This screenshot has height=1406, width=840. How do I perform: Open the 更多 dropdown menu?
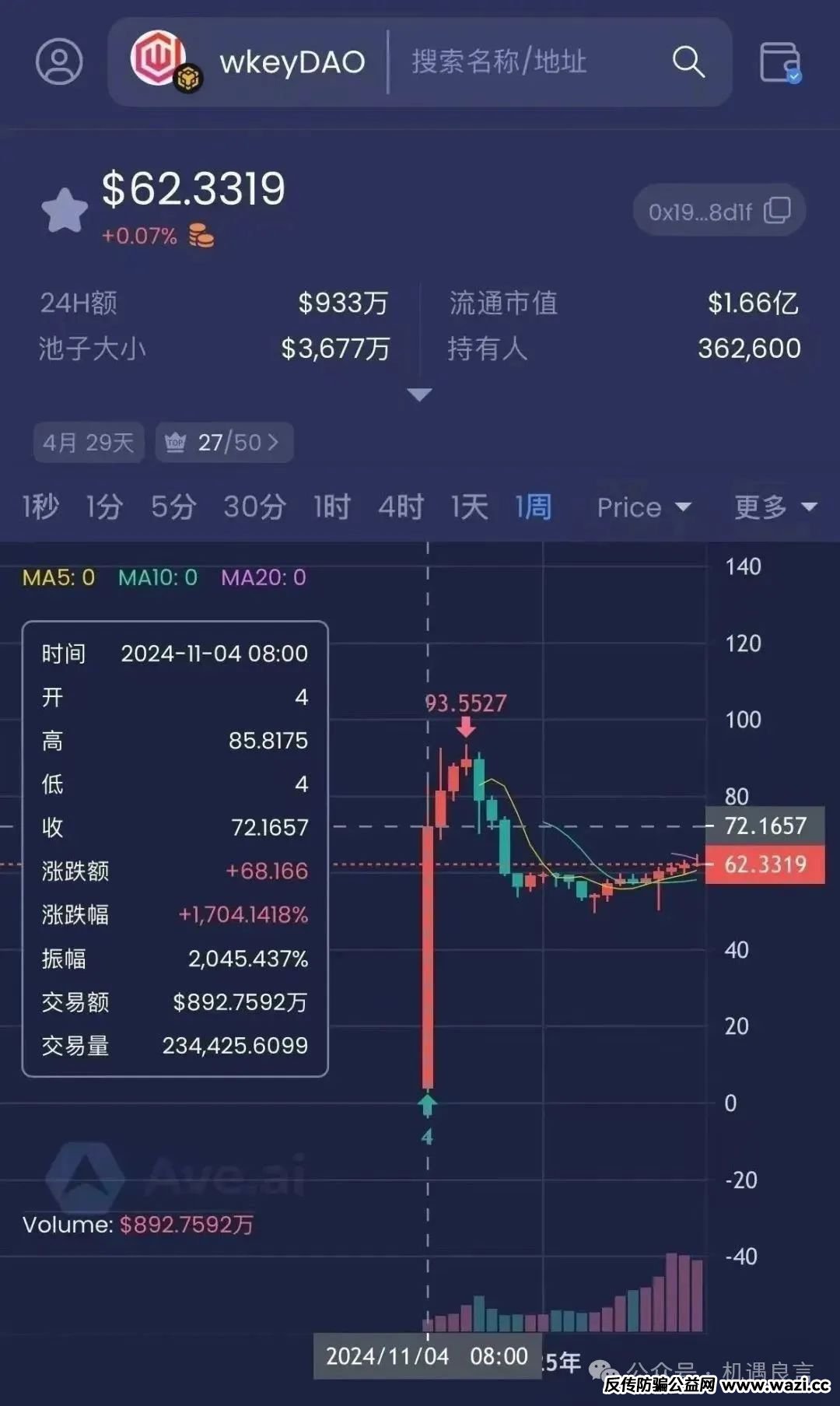[775, 507]
